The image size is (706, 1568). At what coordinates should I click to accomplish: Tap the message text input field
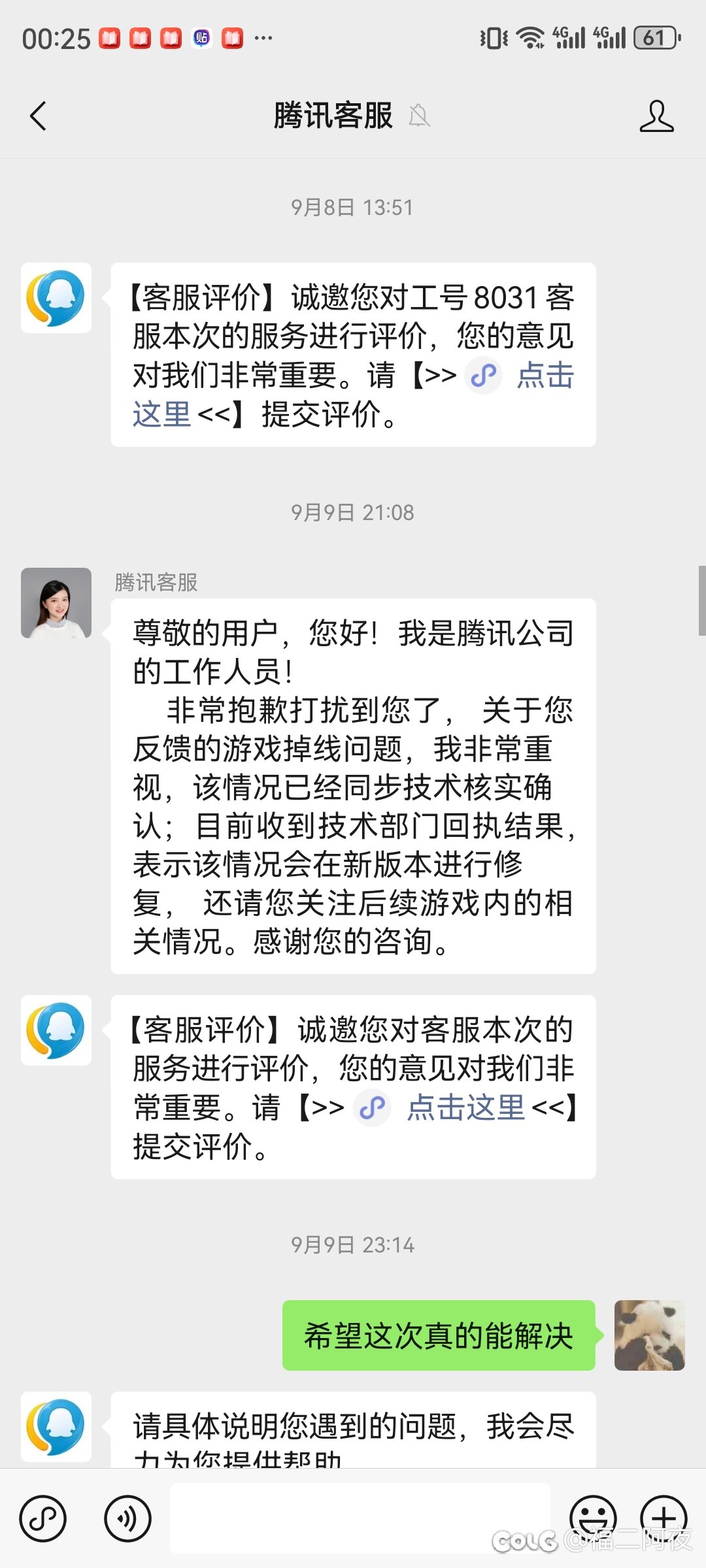(x=360, y=1518)
